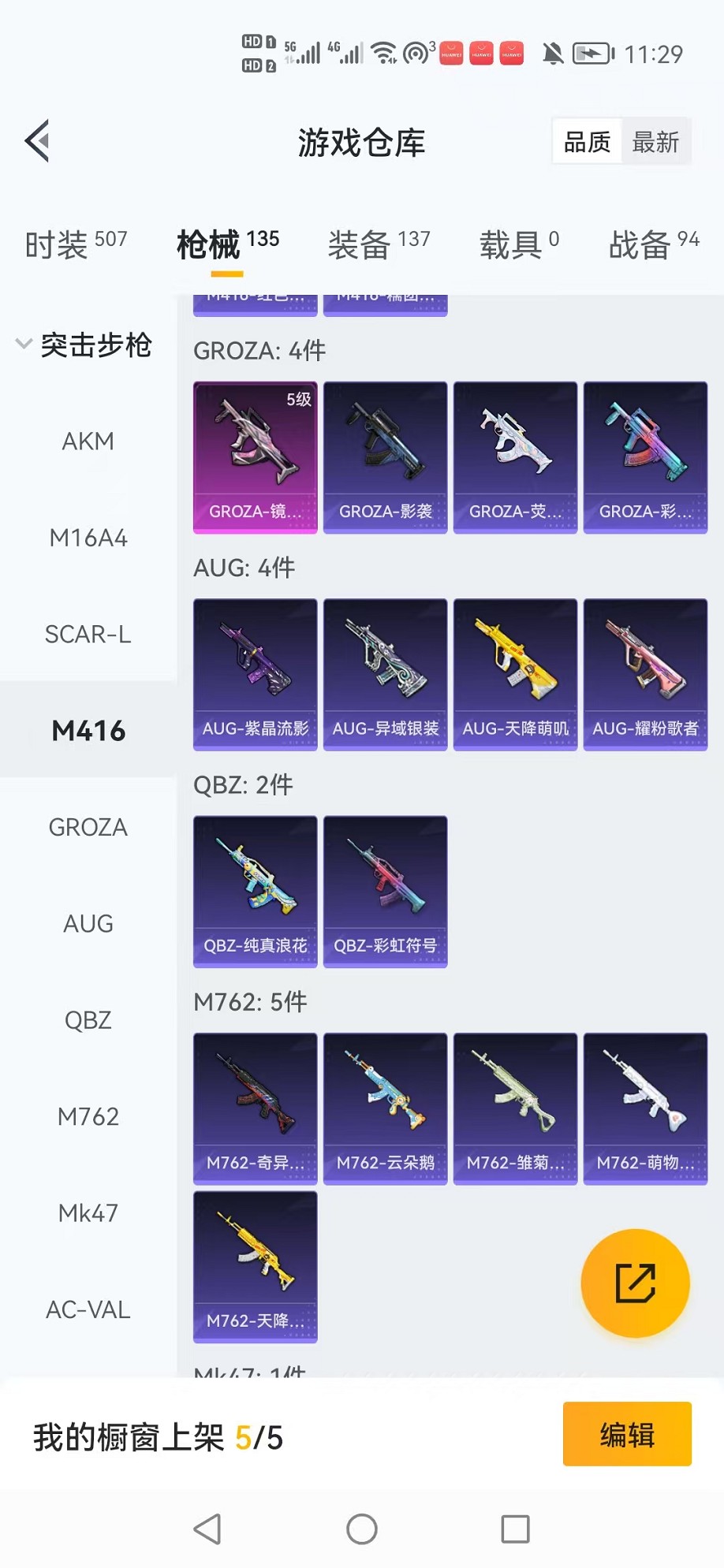
Task: Open the level 5 GROZA-镜 skin
Action: pyautogui.click(x=255, y=457)
